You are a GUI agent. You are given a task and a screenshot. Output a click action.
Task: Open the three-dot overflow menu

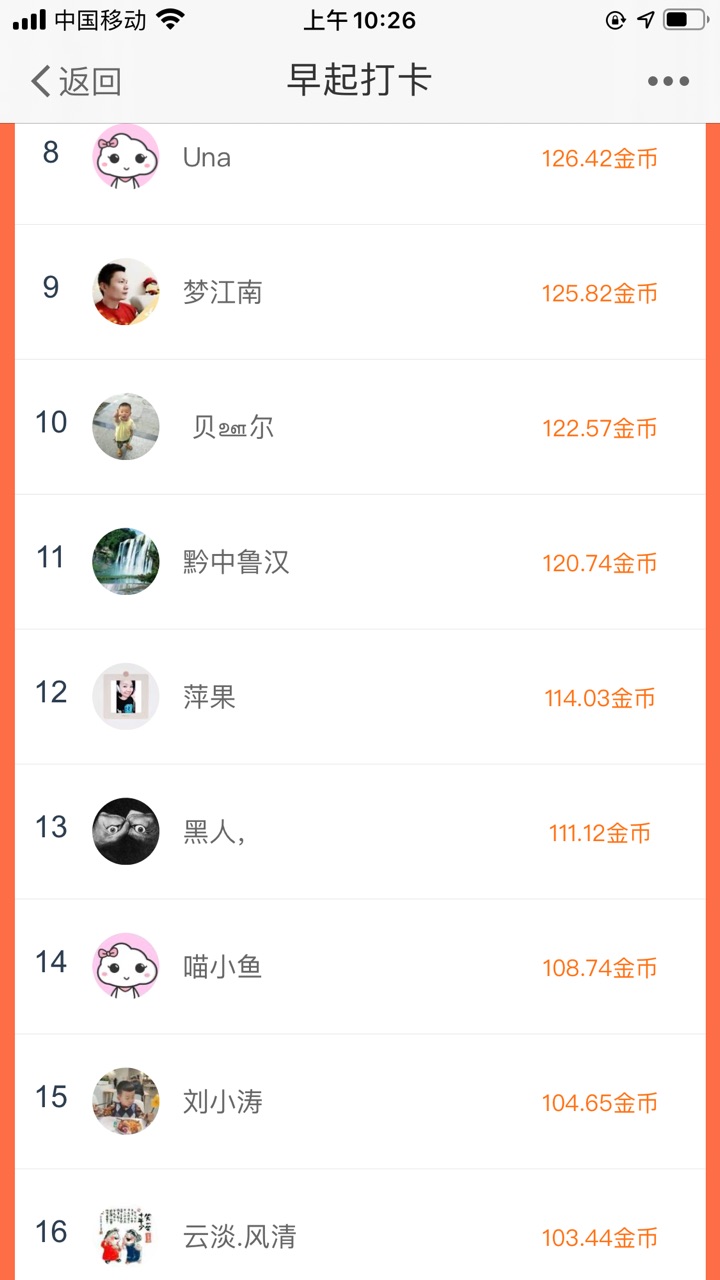[667, 82]
